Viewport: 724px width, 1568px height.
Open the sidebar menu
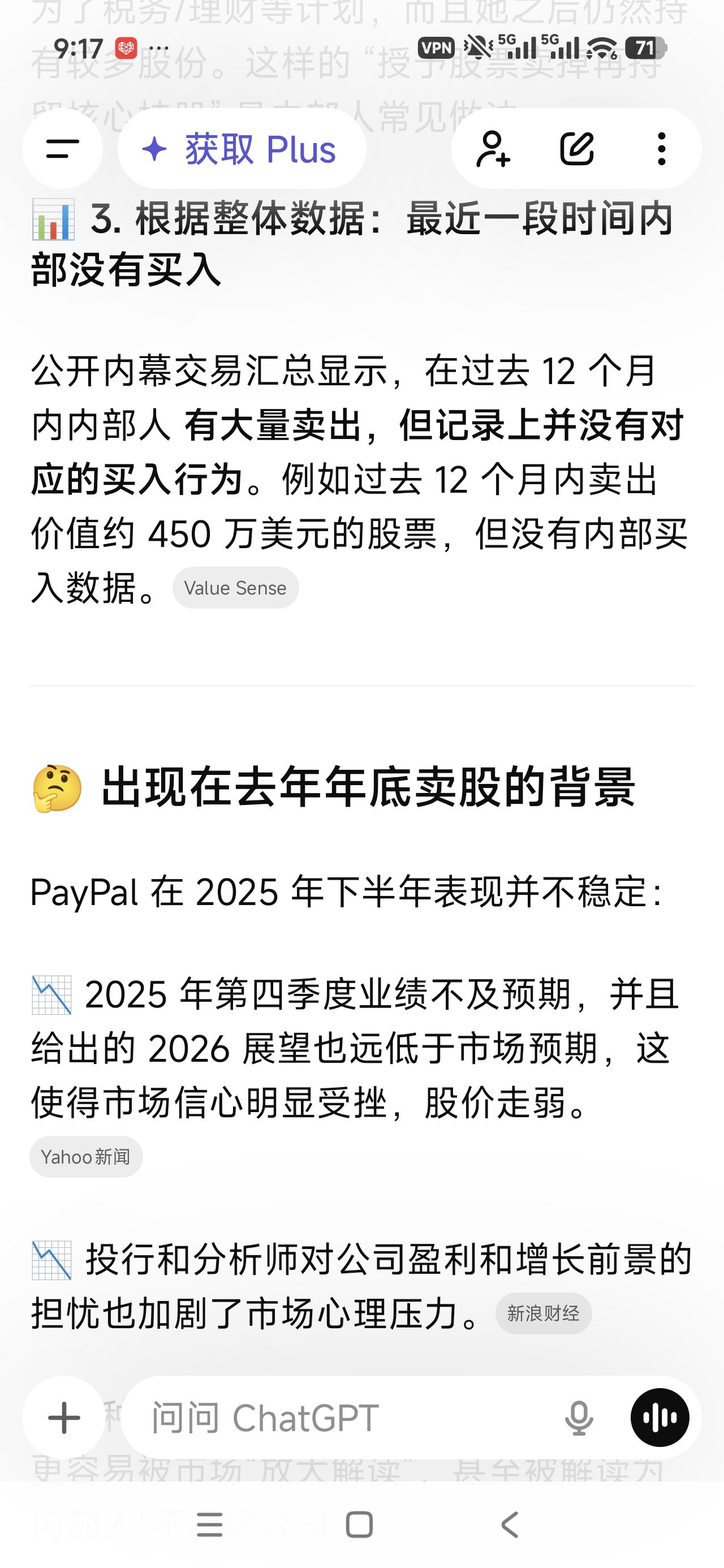[63, 149]
